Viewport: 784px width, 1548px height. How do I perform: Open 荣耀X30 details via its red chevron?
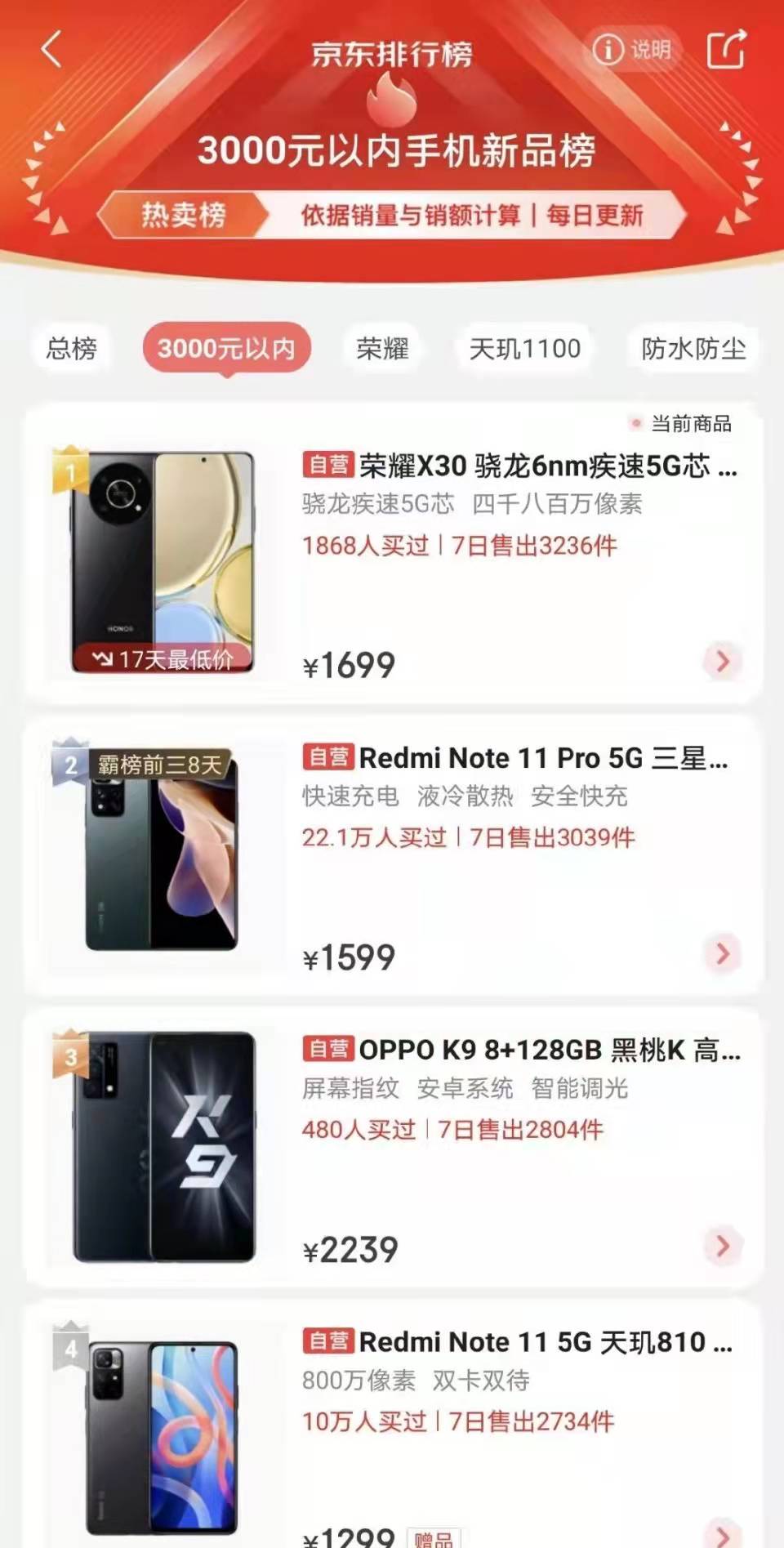coord(722,662)
